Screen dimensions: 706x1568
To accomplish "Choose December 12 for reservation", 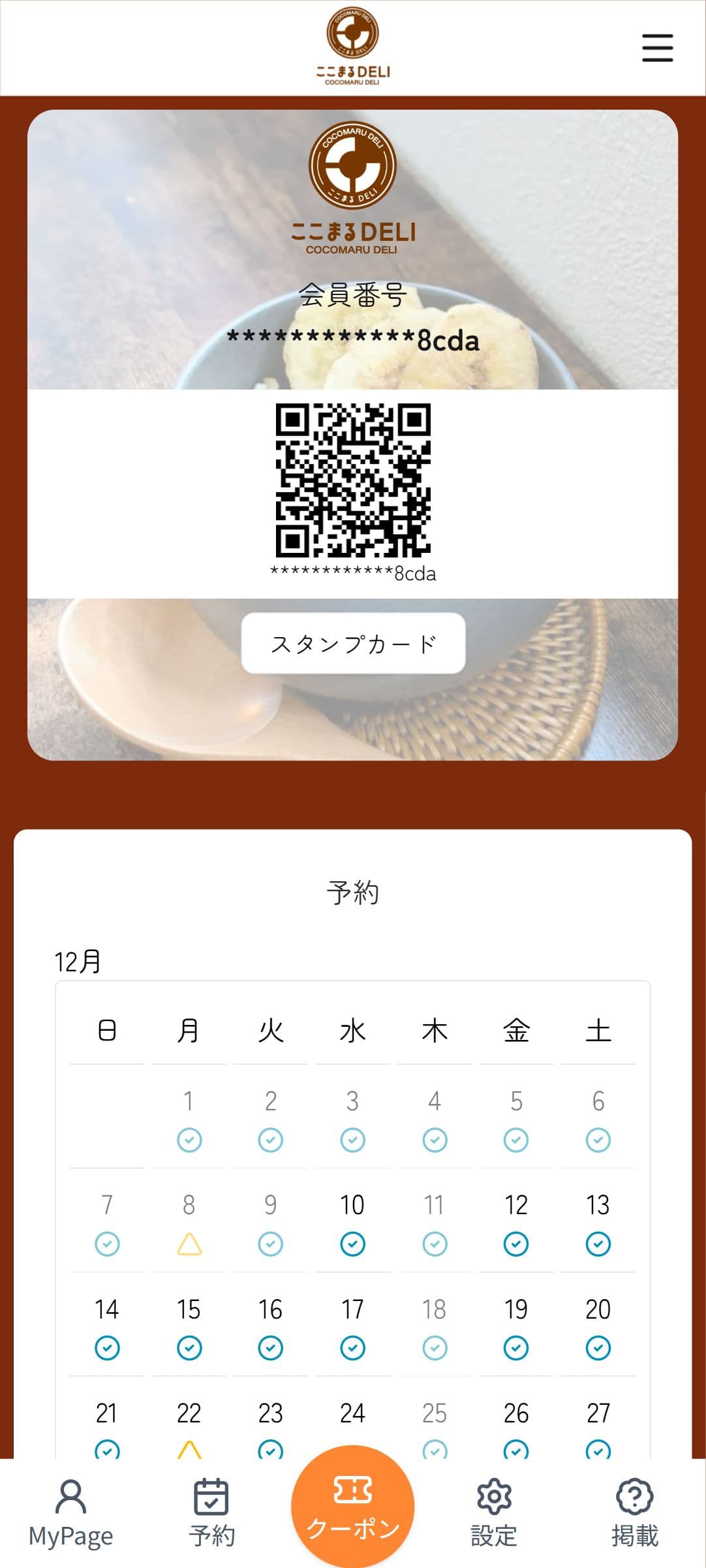I will pyautogui.click(x=516, y=1222).
